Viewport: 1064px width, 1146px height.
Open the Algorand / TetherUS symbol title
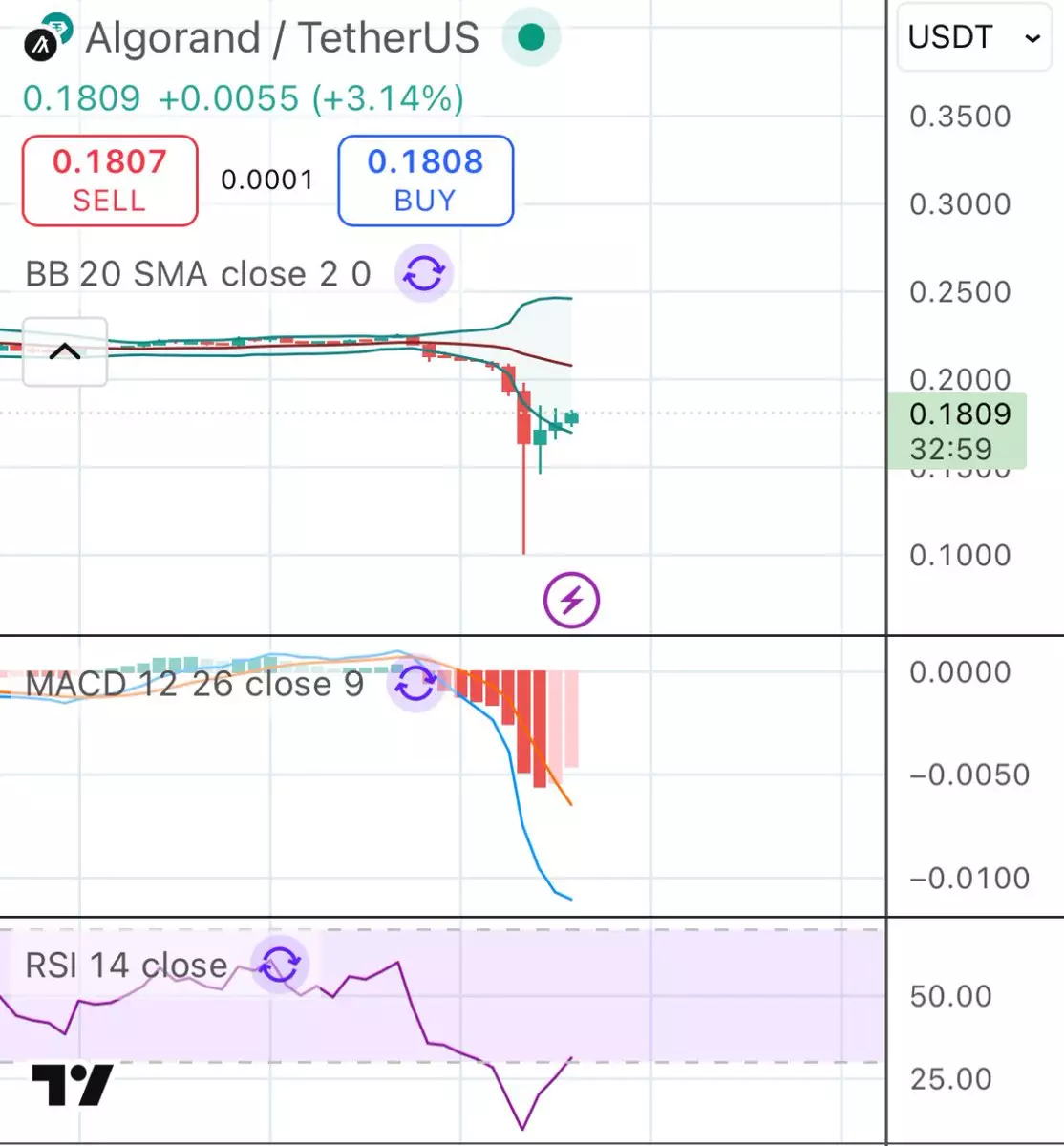tap(282, 38)
